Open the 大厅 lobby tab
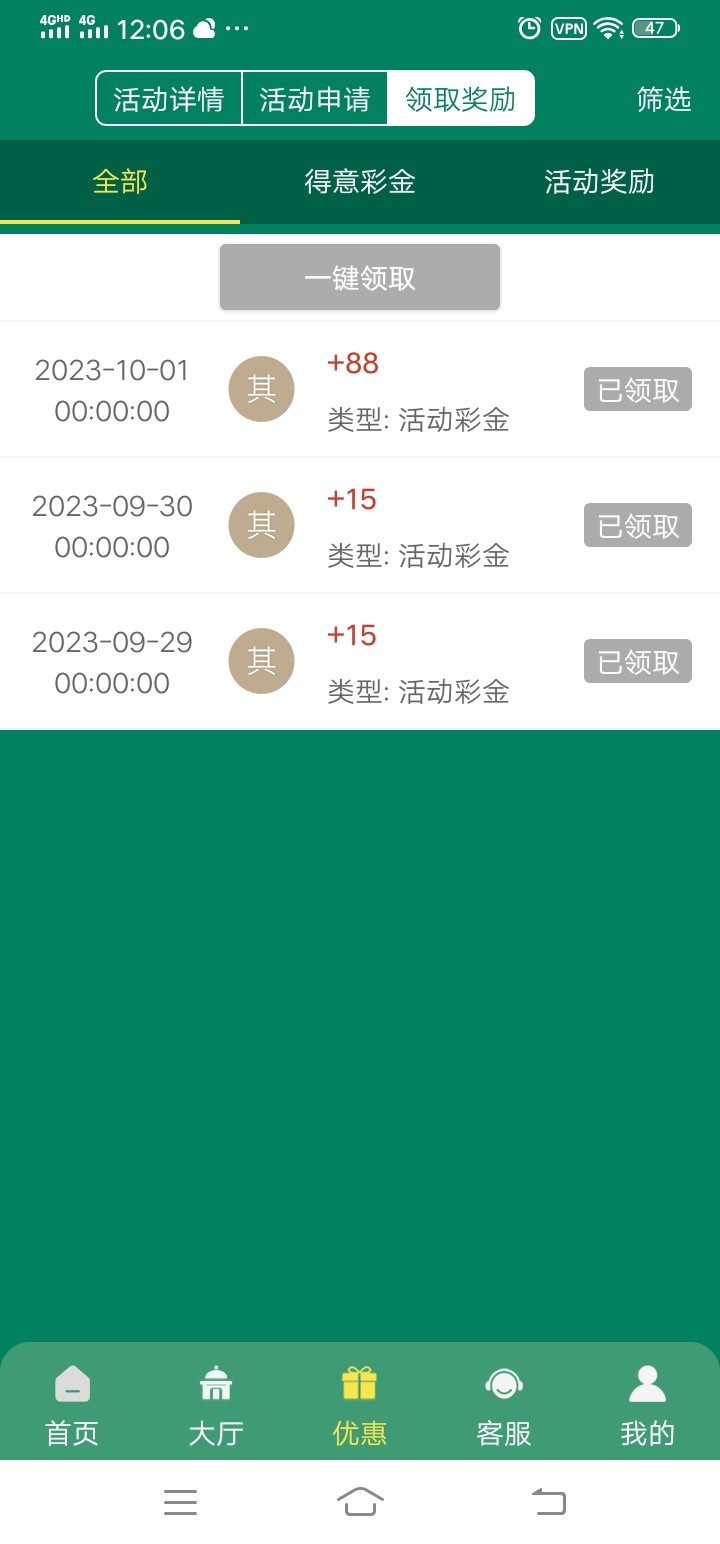This screenshot has width=720, height=1544. click(x=216, y=1405)
